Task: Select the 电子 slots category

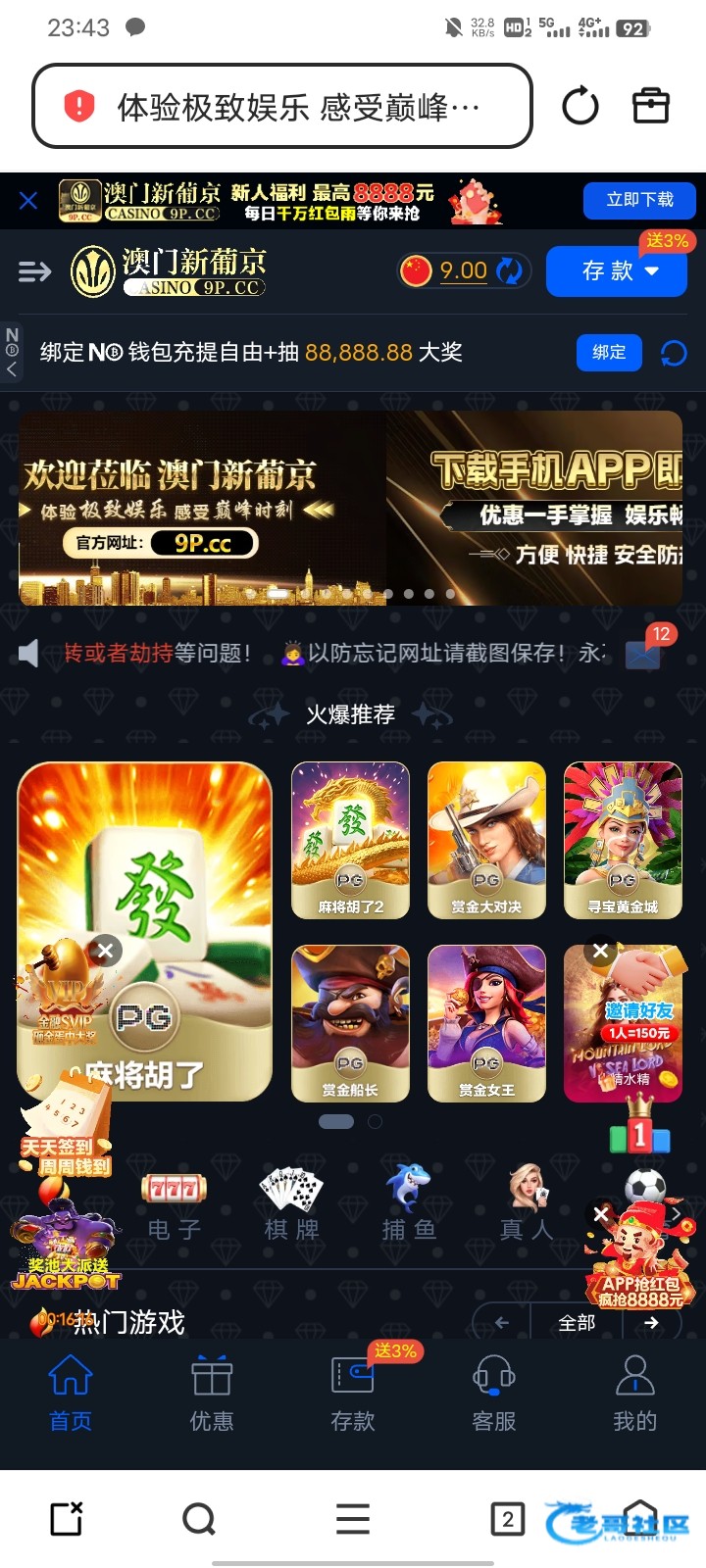Action: tap(175, 1207)
